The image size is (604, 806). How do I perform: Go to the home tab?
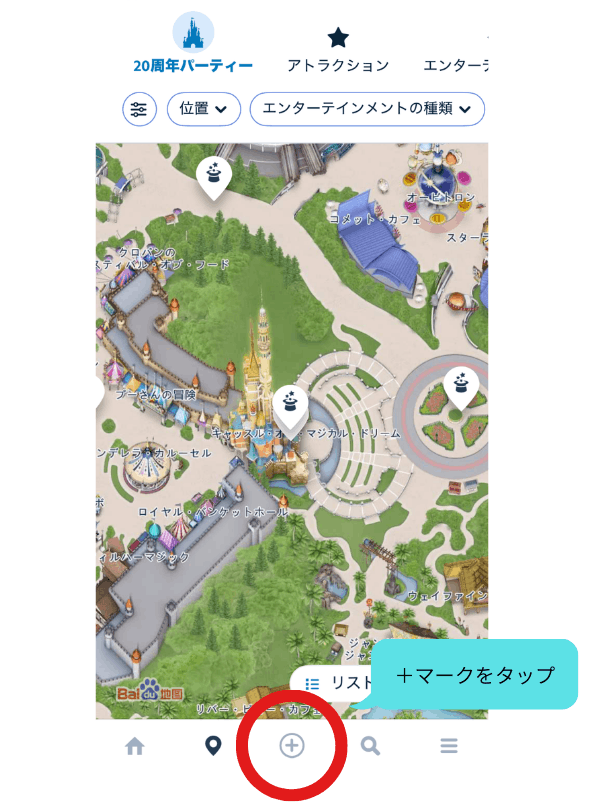pos(134,746)
